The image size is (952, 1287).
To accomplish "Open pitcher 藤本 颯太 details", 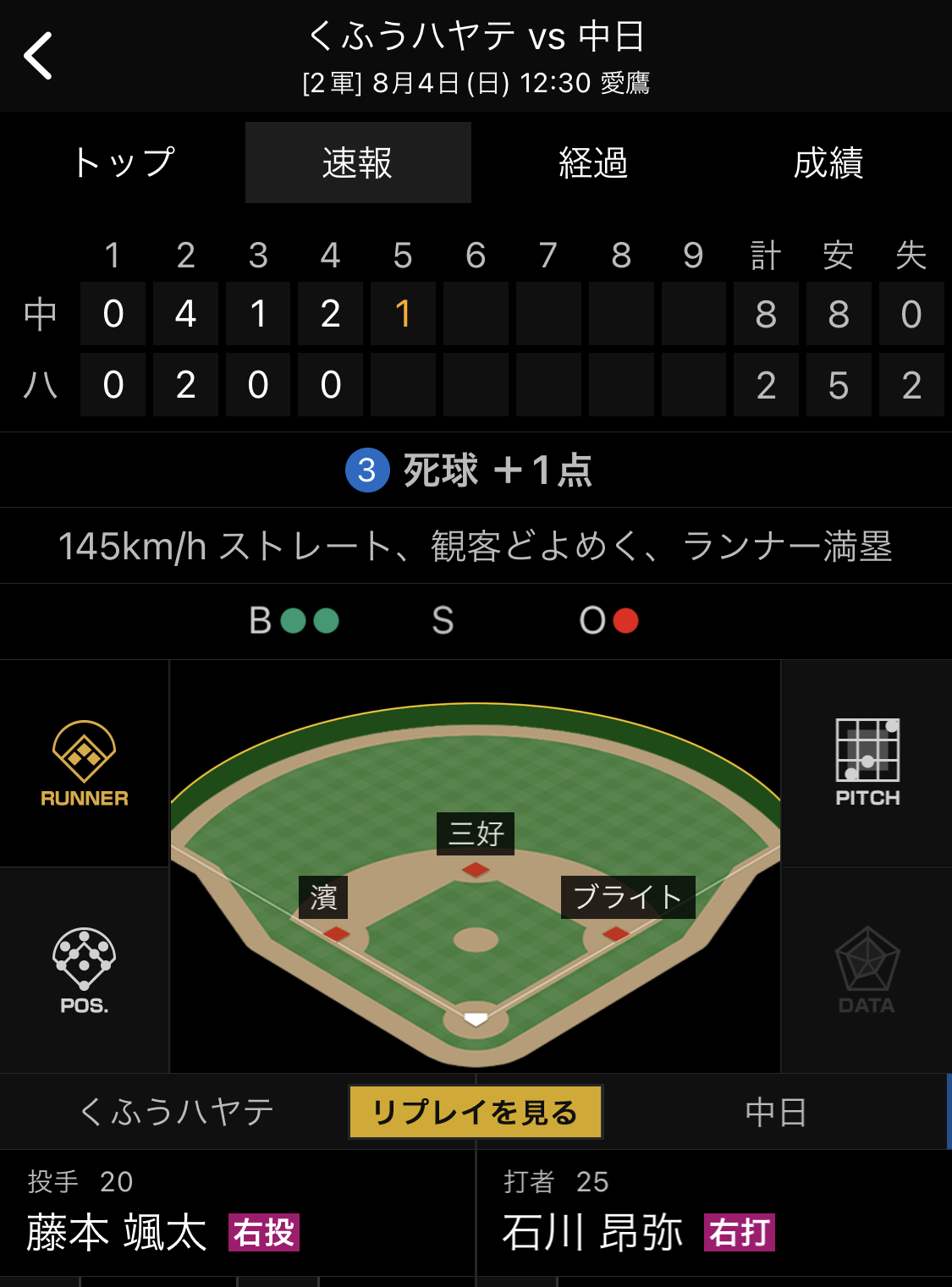I will click(117, 1231).
